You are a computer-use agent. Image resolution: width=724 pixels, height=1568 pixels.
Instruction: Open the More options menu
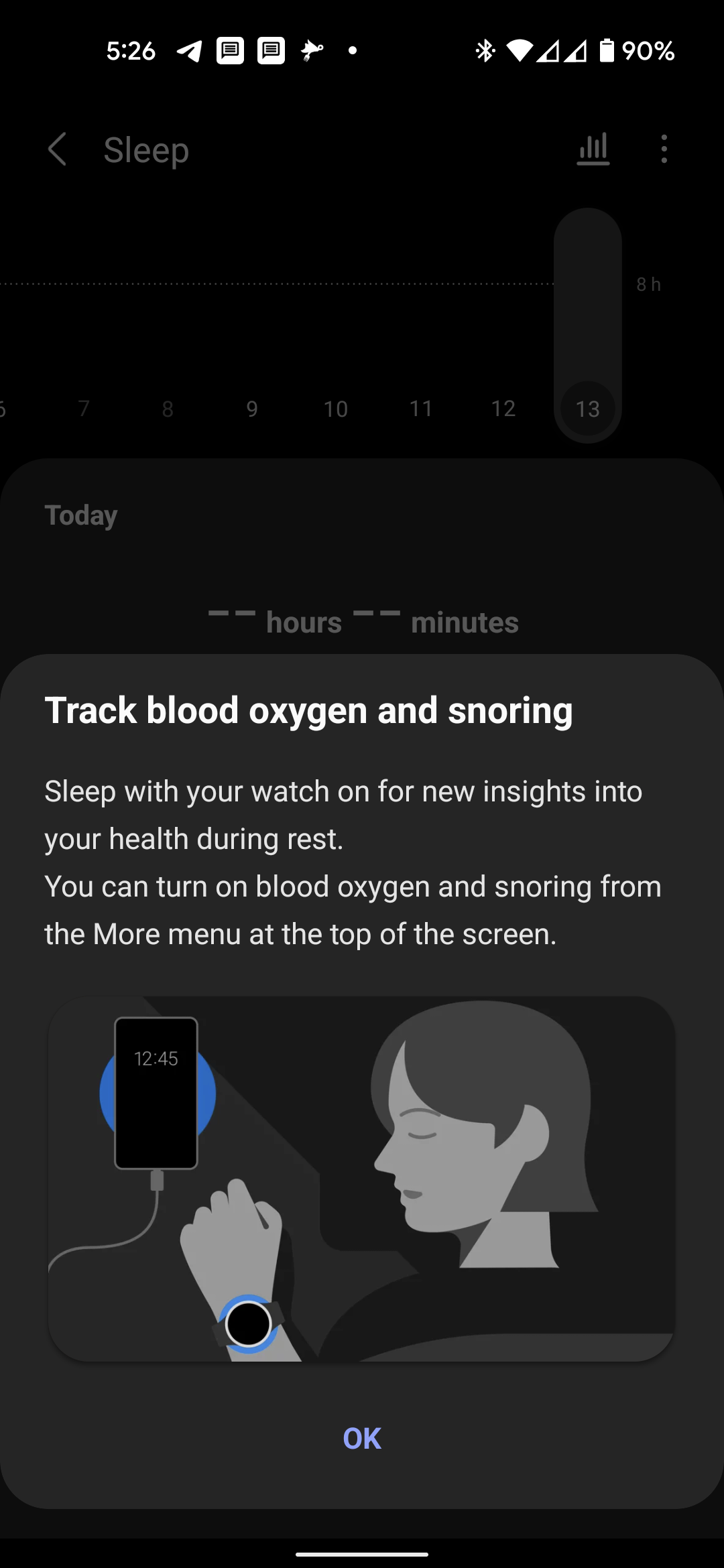click(x=664, y=149)
